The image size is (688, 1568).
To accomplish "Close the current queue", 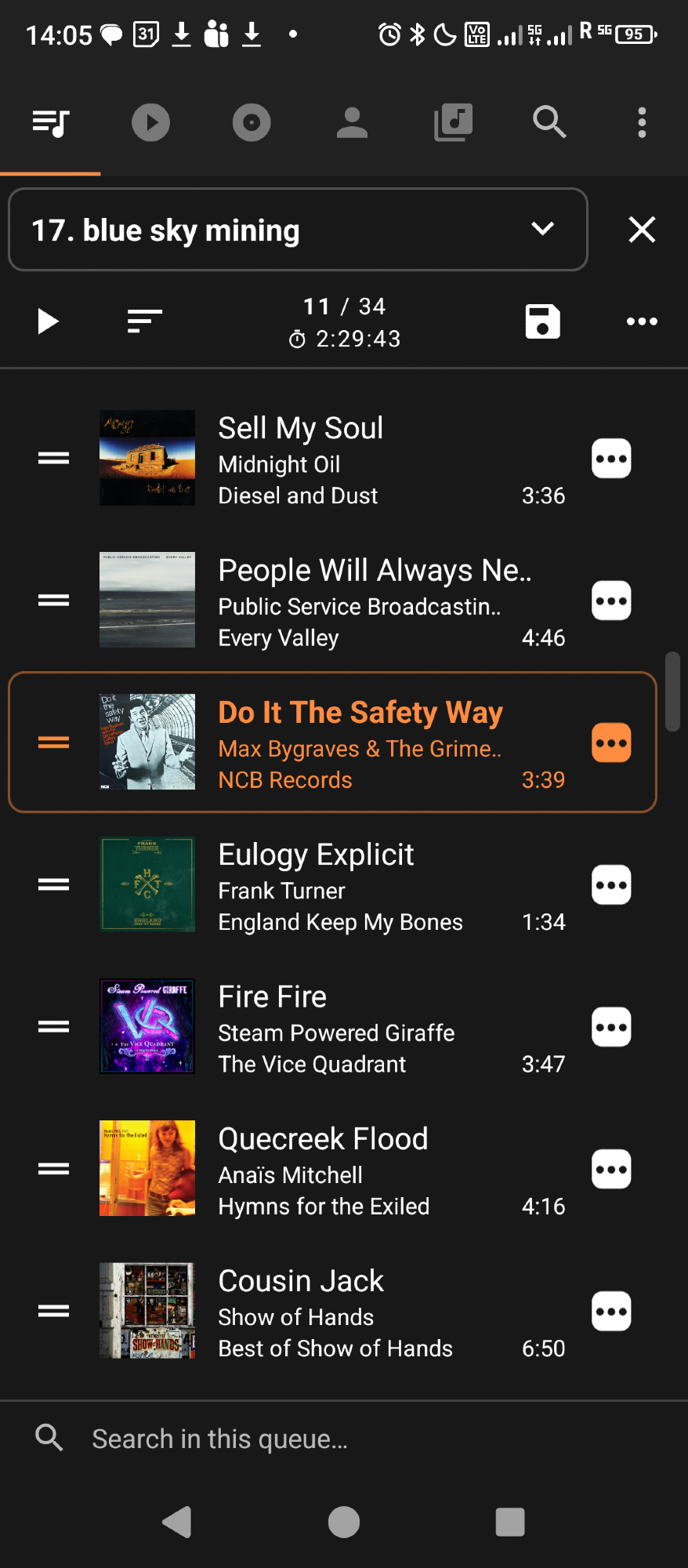I will coord(642,230).
